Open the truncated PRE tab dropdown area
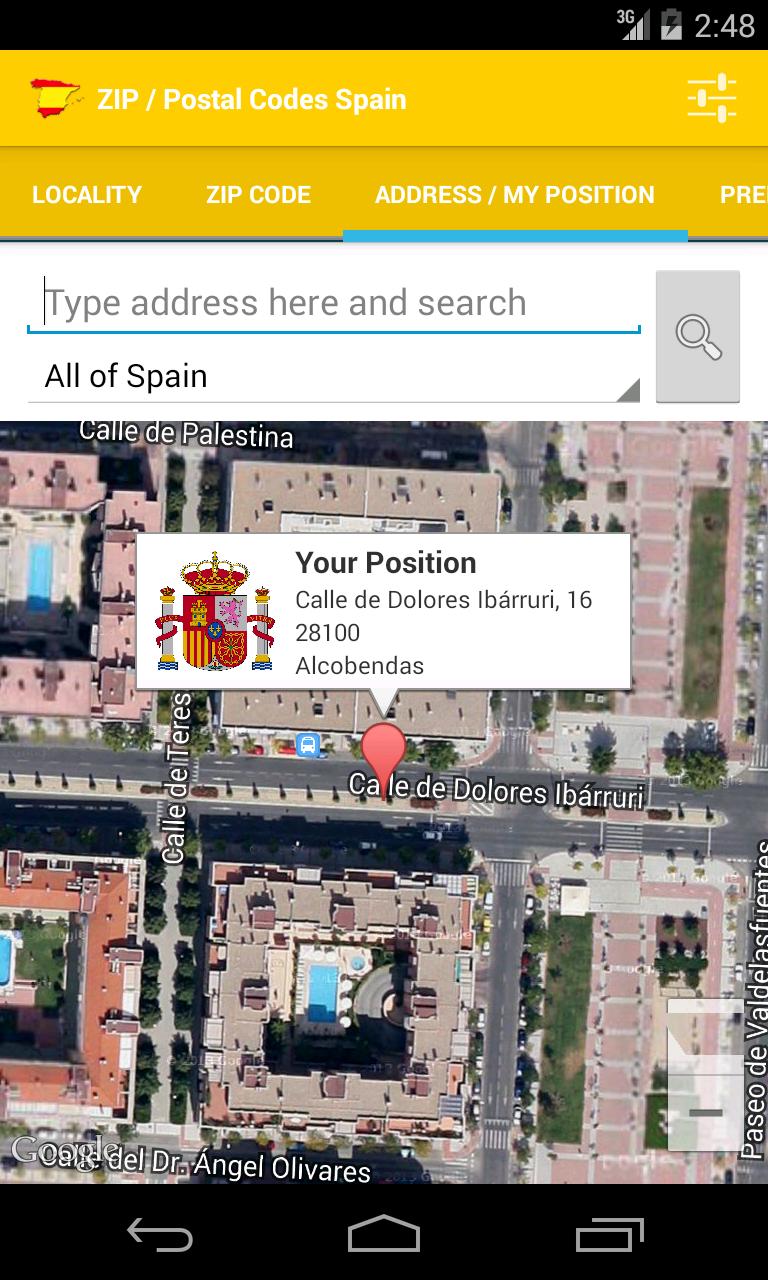 [x=743, y=195]
